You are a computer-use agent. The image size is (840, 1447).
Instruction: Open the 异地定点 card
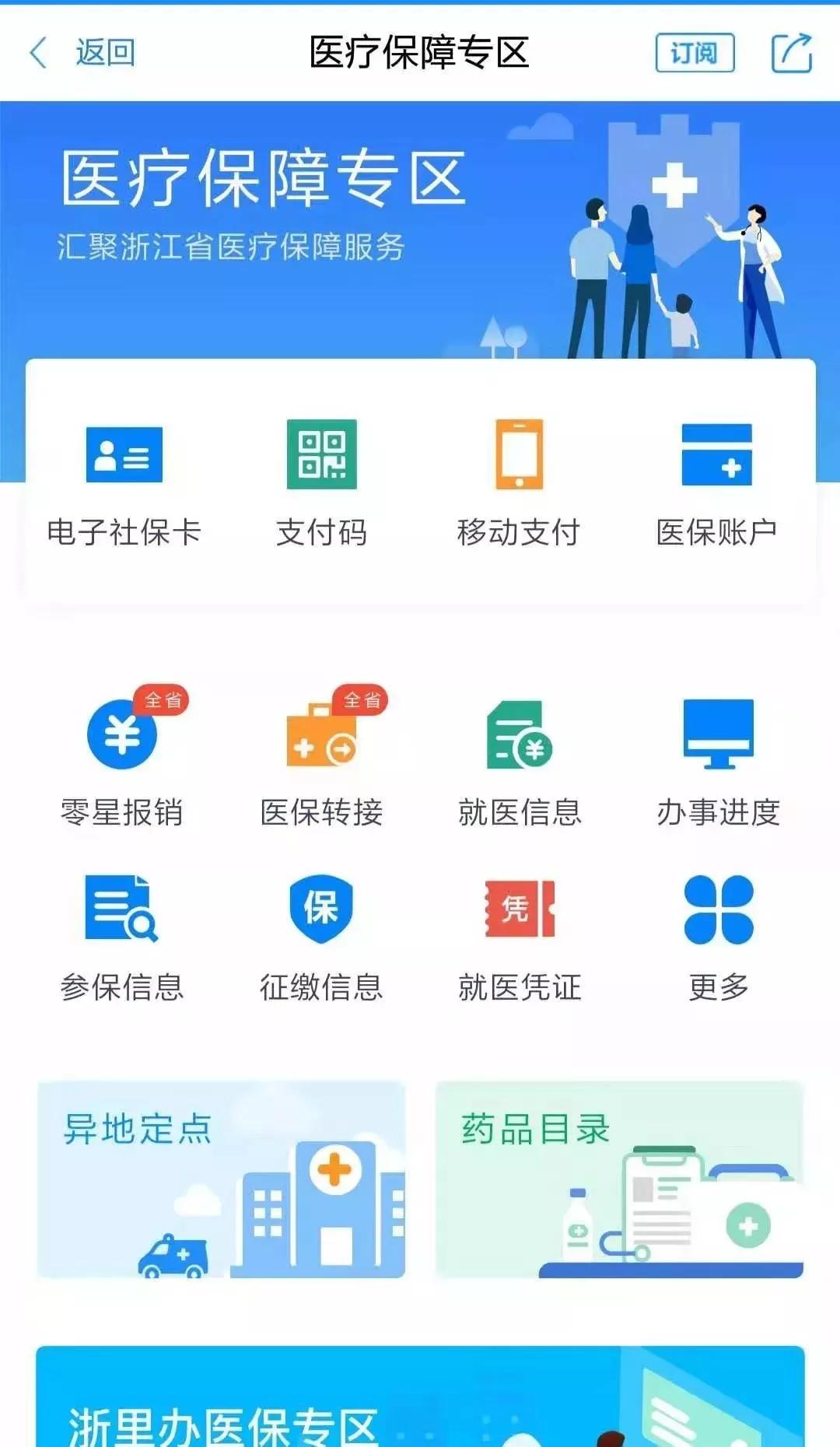[x=222, y=1179]
